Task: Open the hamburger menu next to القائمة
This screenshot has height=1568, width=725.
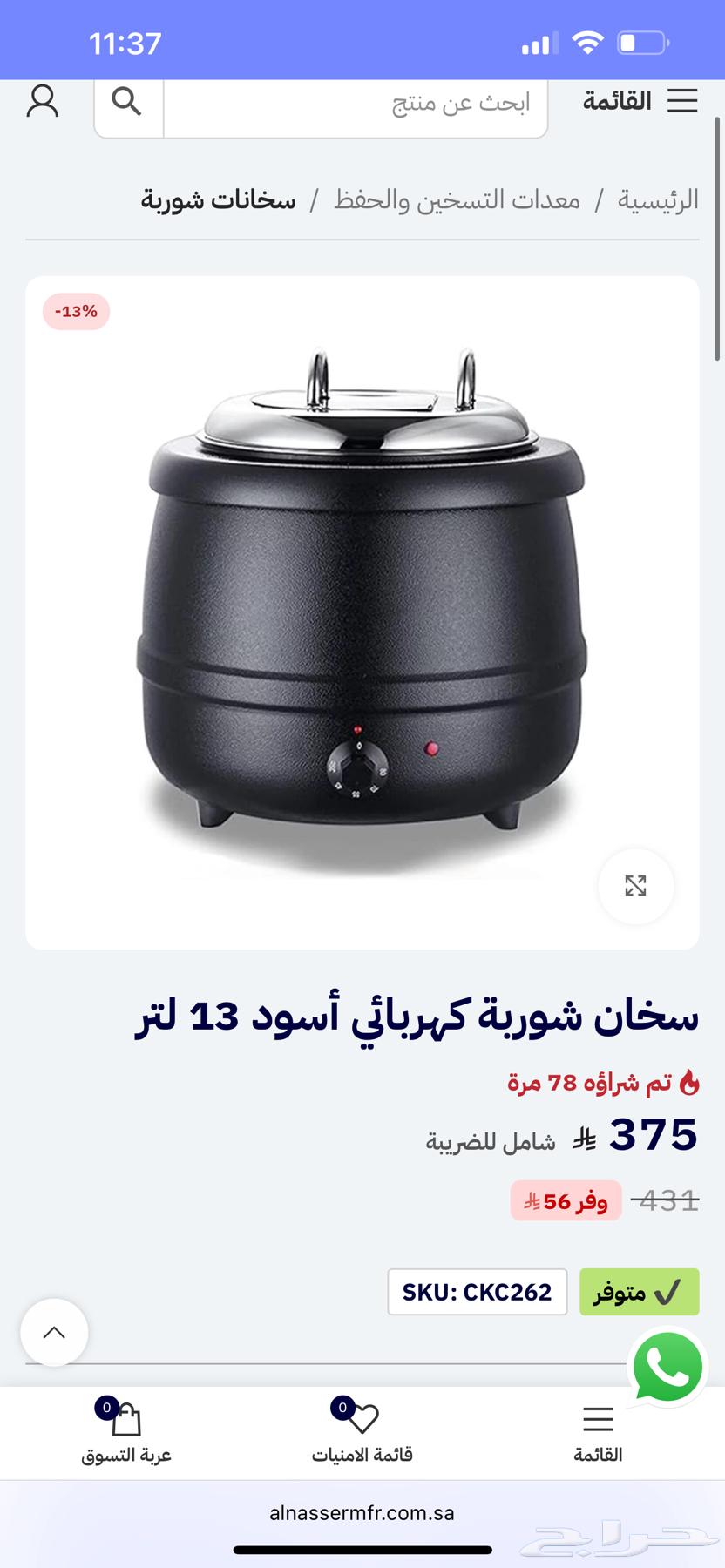Action: 683,101
